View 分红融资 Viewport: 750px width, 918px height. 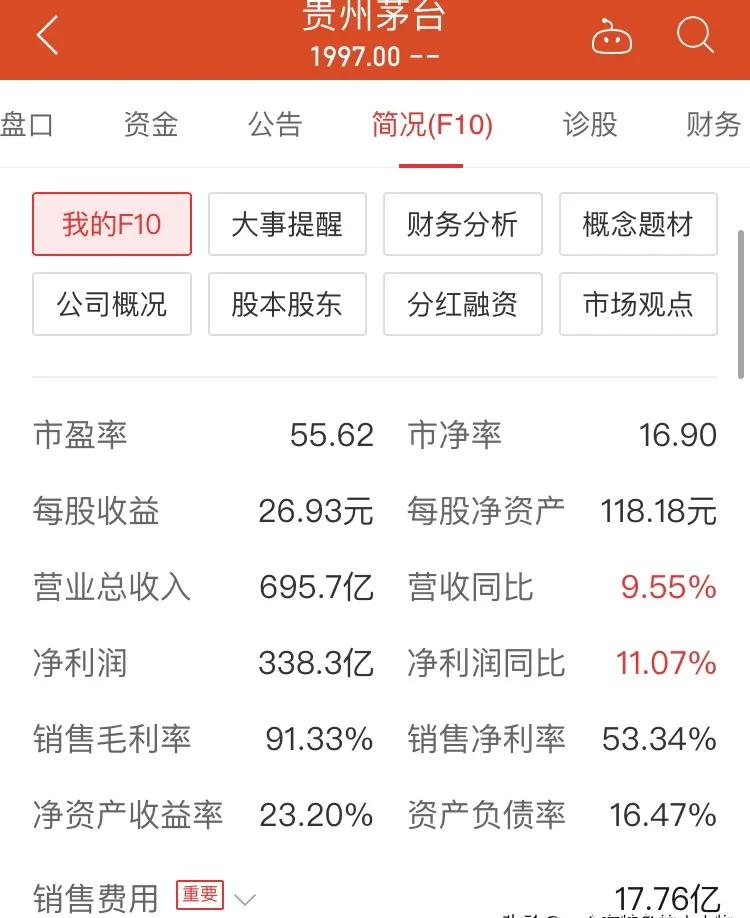point(462,305)
